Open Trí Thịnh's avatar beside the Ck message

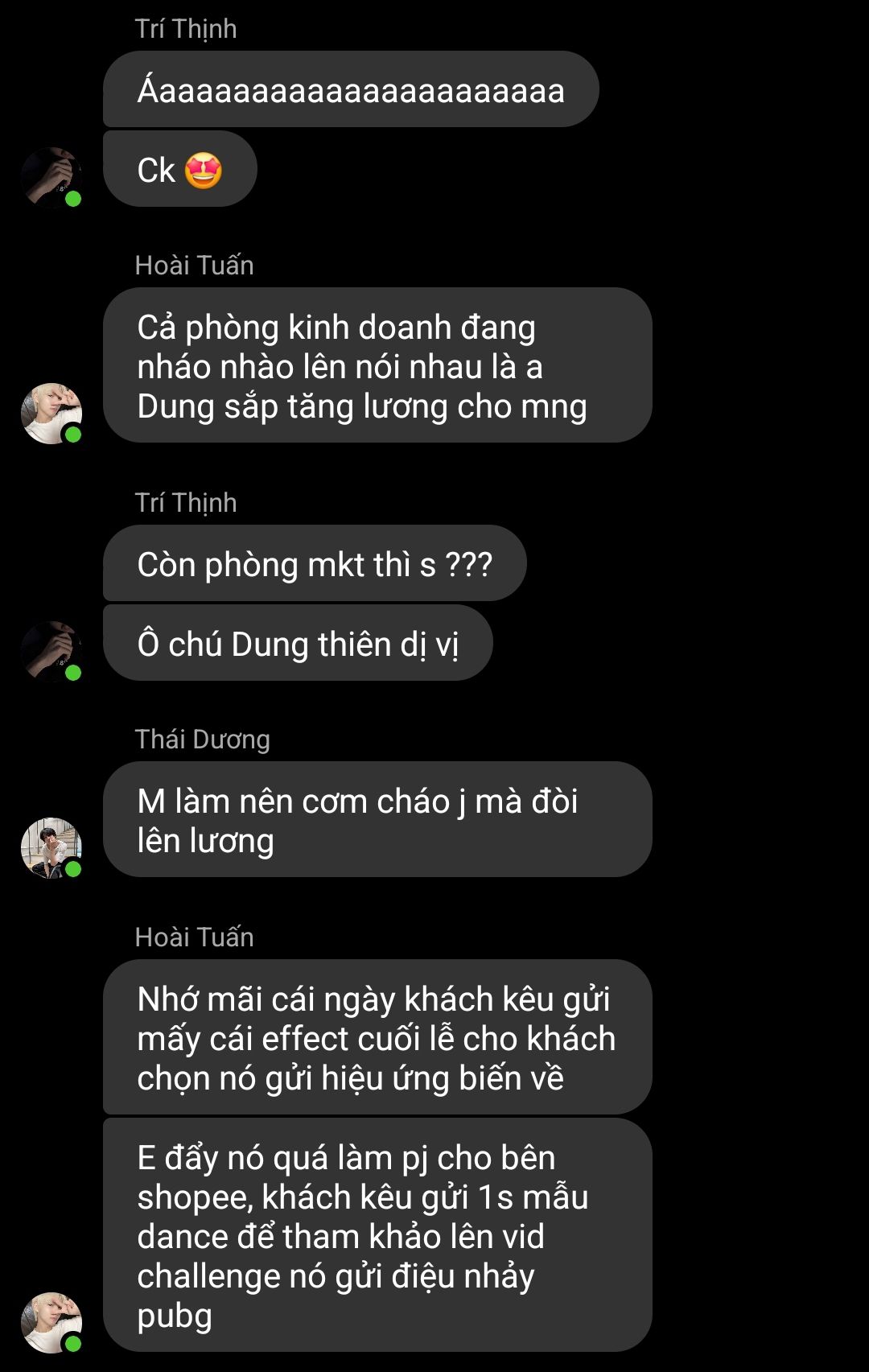51,177
